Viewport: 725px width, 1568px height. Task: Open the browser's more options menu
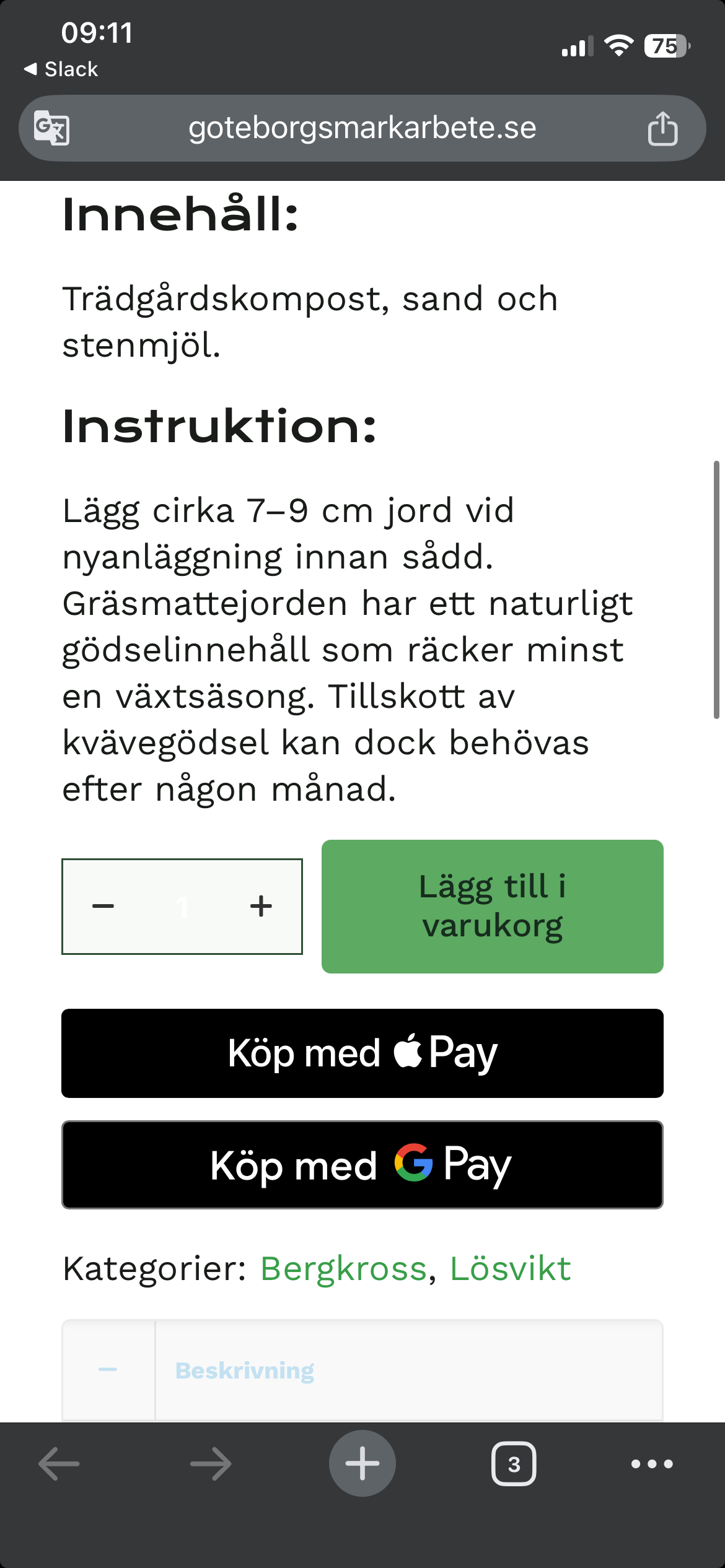click(652, 1464)
